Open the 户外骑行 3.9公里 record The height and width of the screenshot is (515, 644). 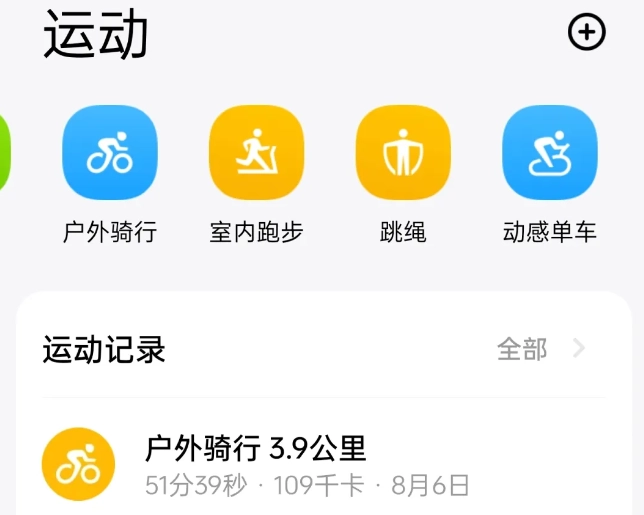[x=300, y=465]
